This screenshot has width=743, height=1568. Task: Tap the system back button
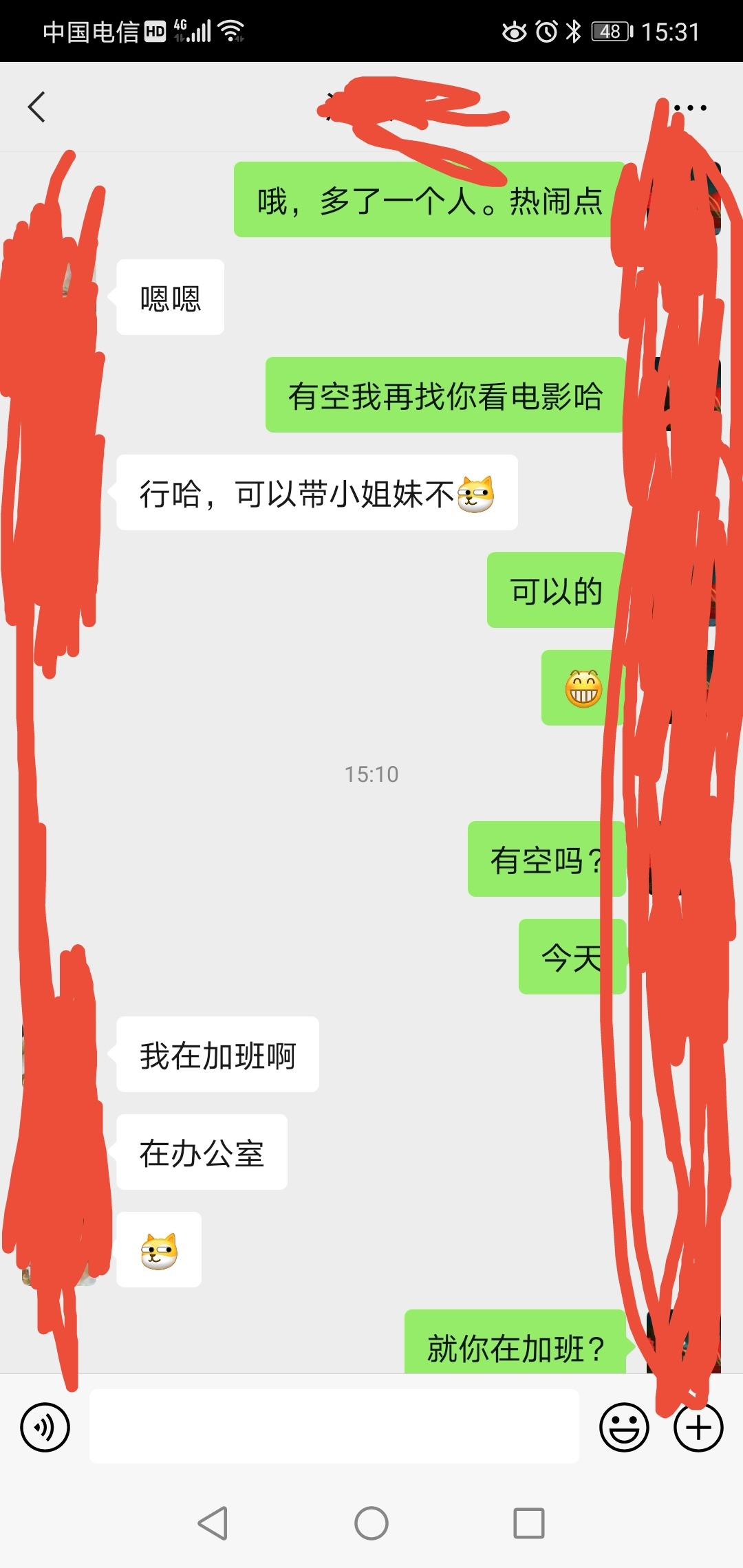(213, 1523)
